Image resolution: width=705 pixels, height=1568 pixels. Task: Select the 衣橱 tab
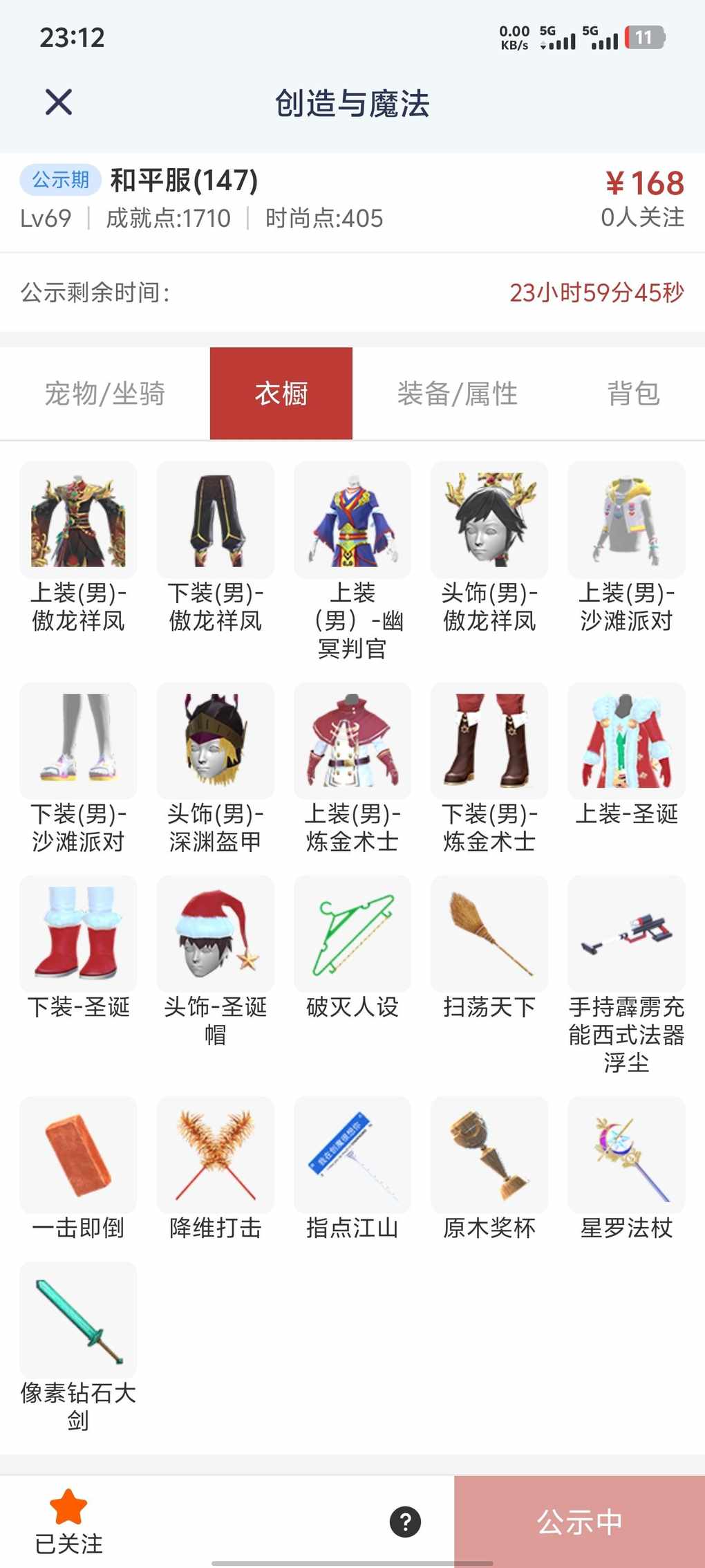[x=281, y=394]
